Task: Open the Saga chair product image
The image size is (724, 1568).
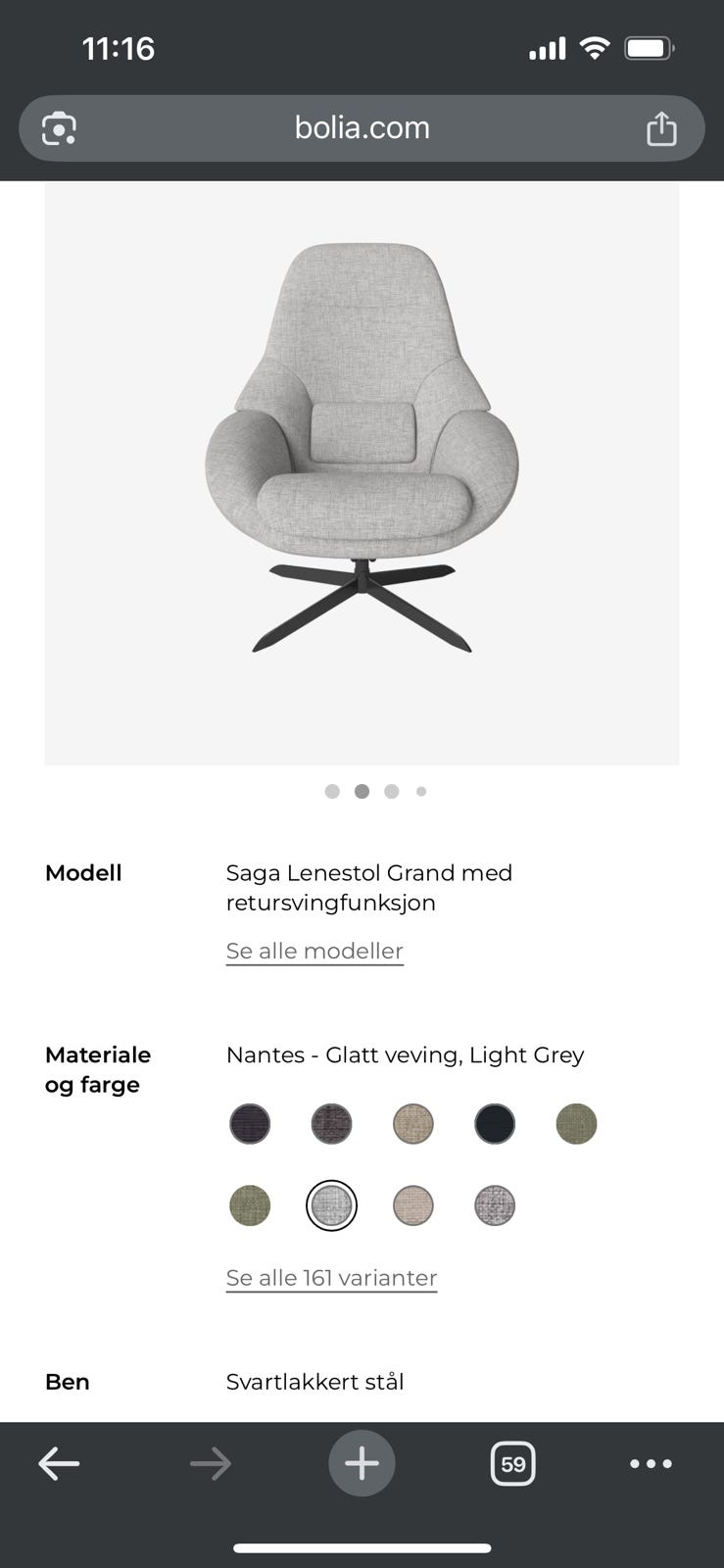Action: point(362,472)
